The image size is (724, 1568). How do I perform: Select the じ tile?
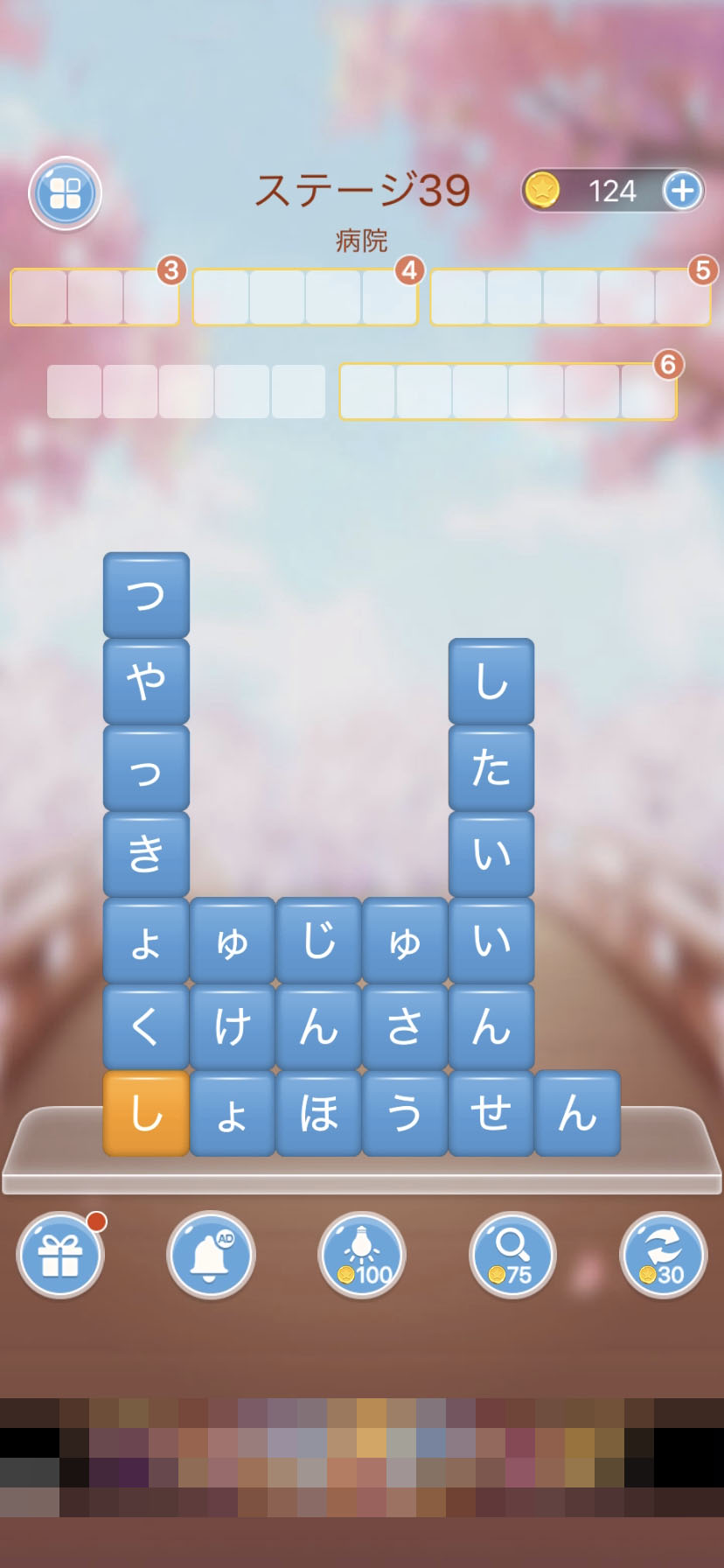click(x=318, y=941)
